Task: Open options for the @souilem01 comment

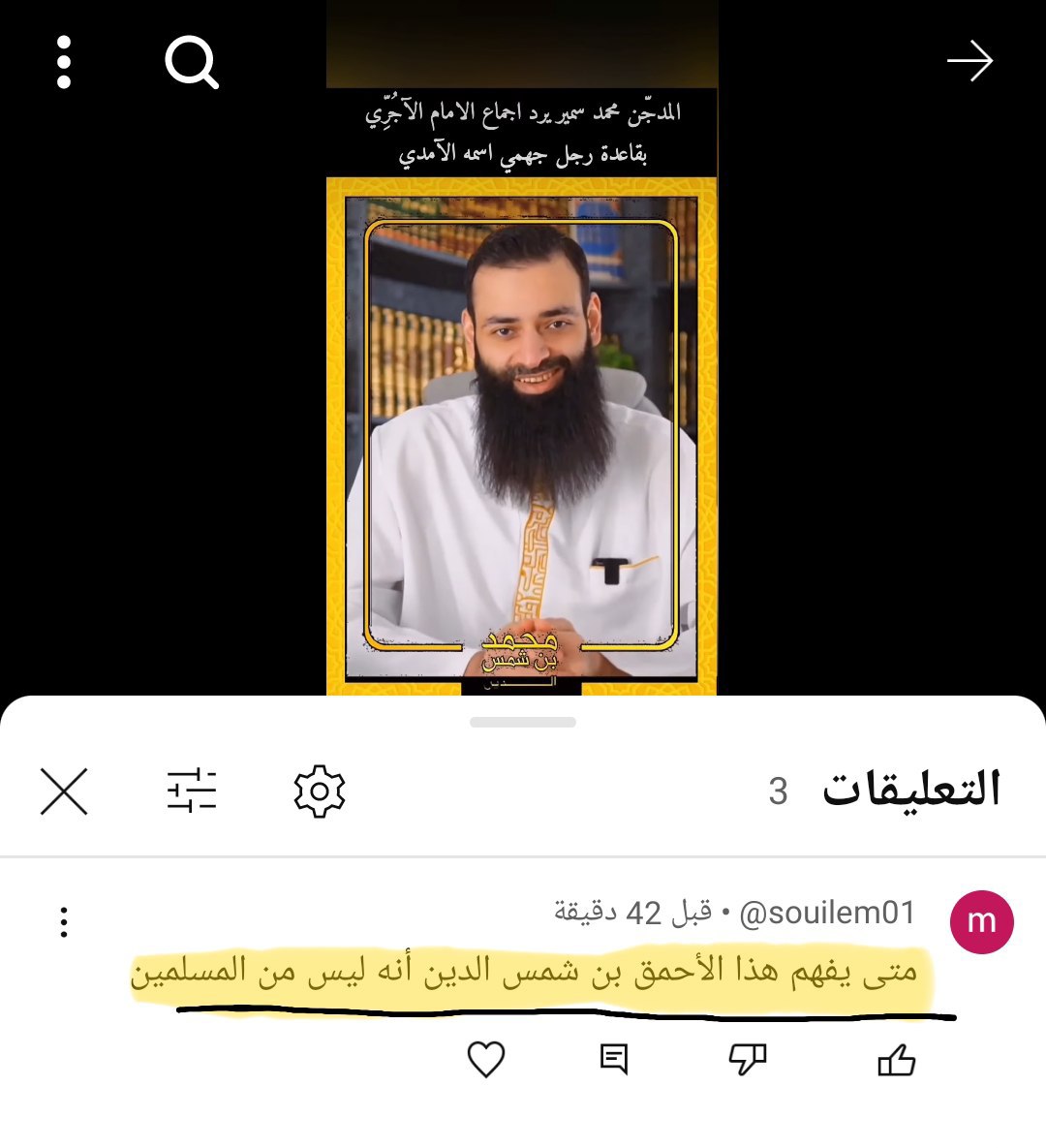Action: tap(64, 921)
